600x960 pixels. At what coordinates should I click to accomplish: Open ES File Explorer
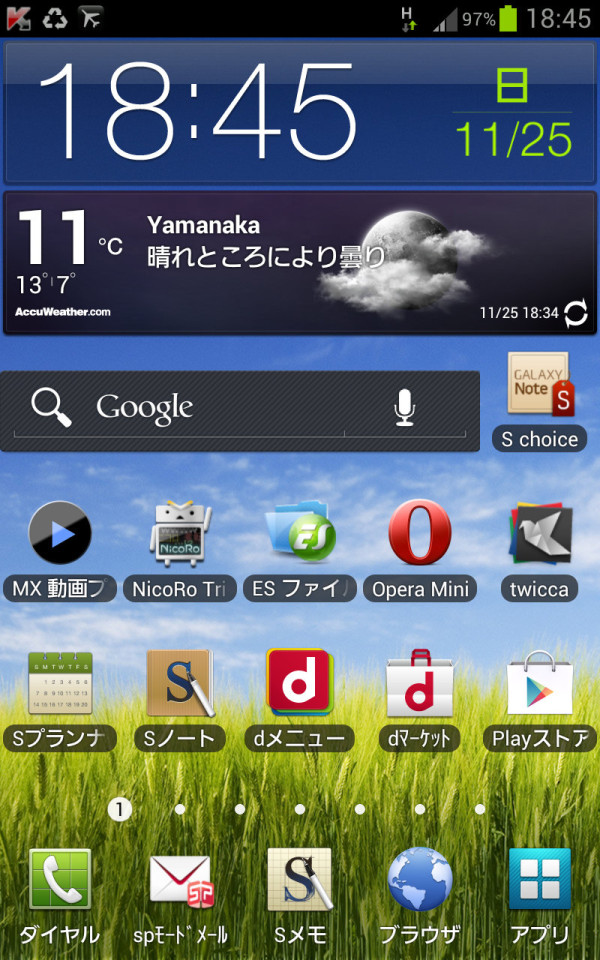(299, 550)
